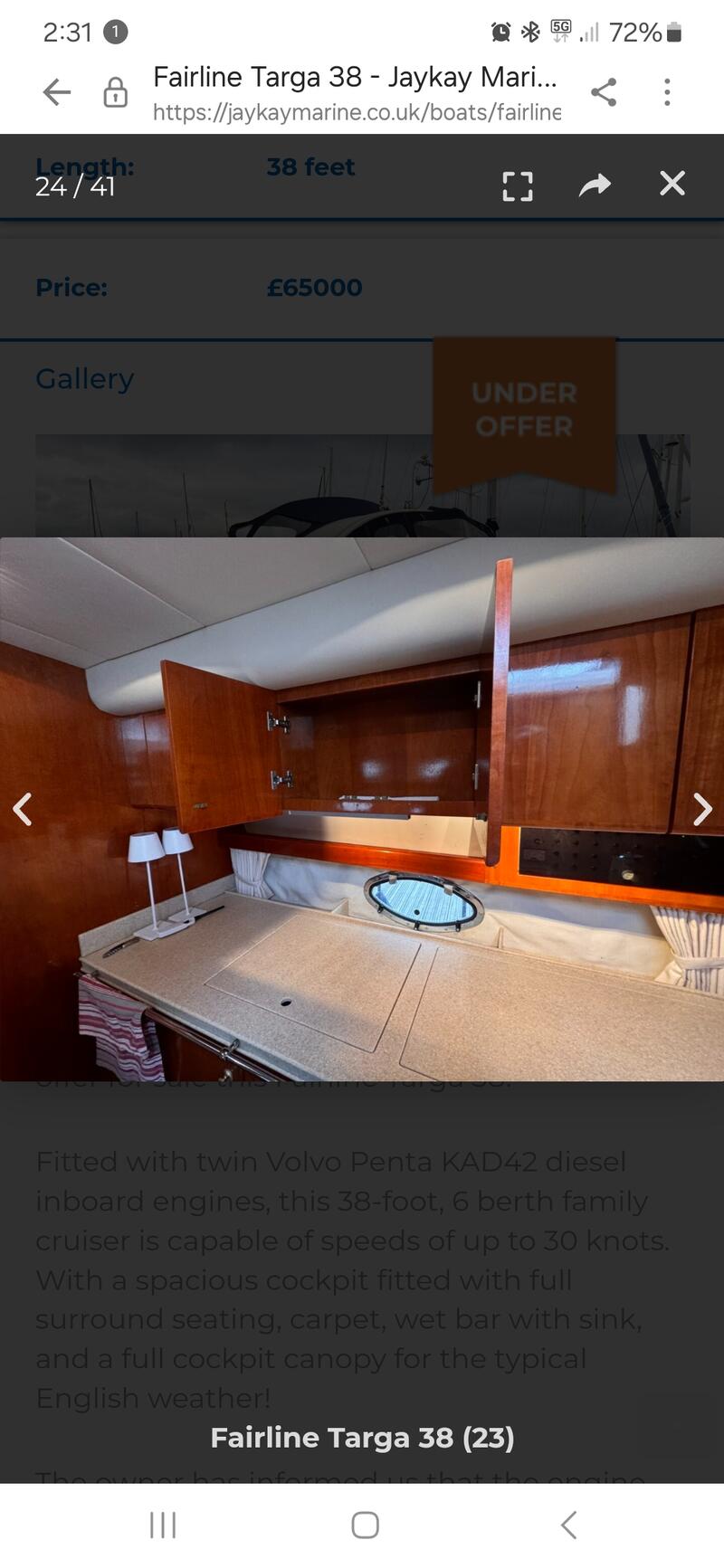
Task: Open recent apps from navigation bar
Action: 163,1525
